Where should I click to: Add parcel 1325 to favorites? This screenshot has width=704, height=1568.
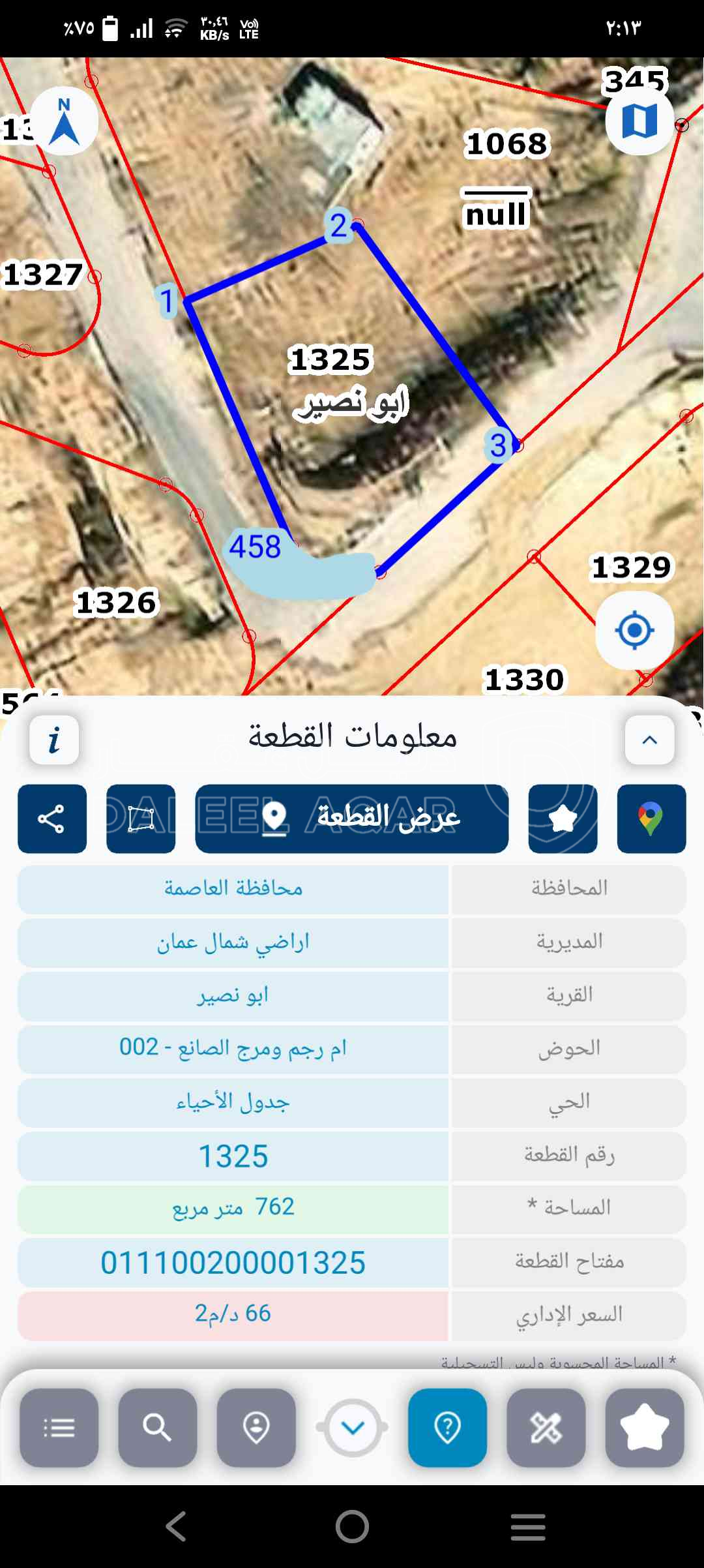pyautogui.click(x=563, y=819)
